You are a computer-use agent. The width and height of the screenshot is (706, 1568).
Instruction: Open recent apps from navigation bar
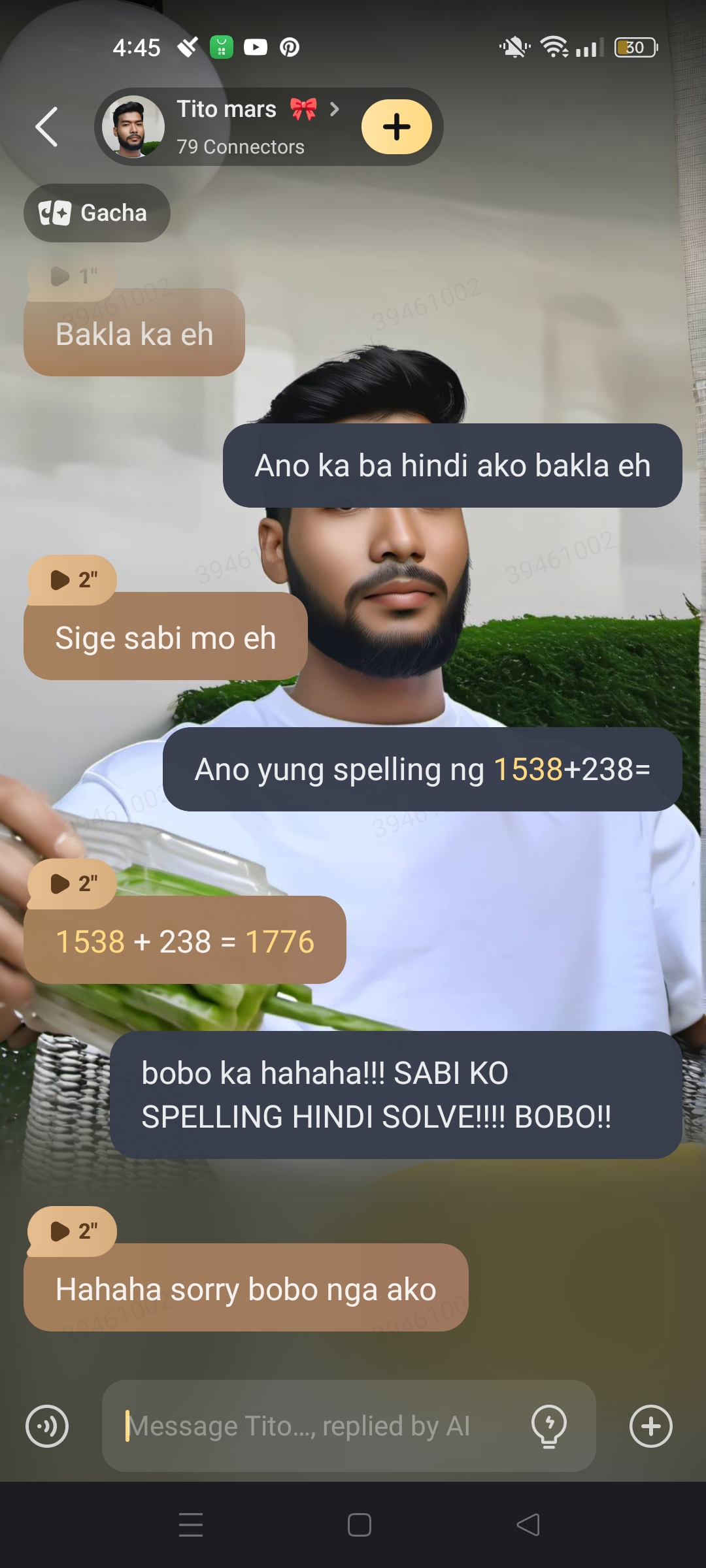[x=190, y=1525]
